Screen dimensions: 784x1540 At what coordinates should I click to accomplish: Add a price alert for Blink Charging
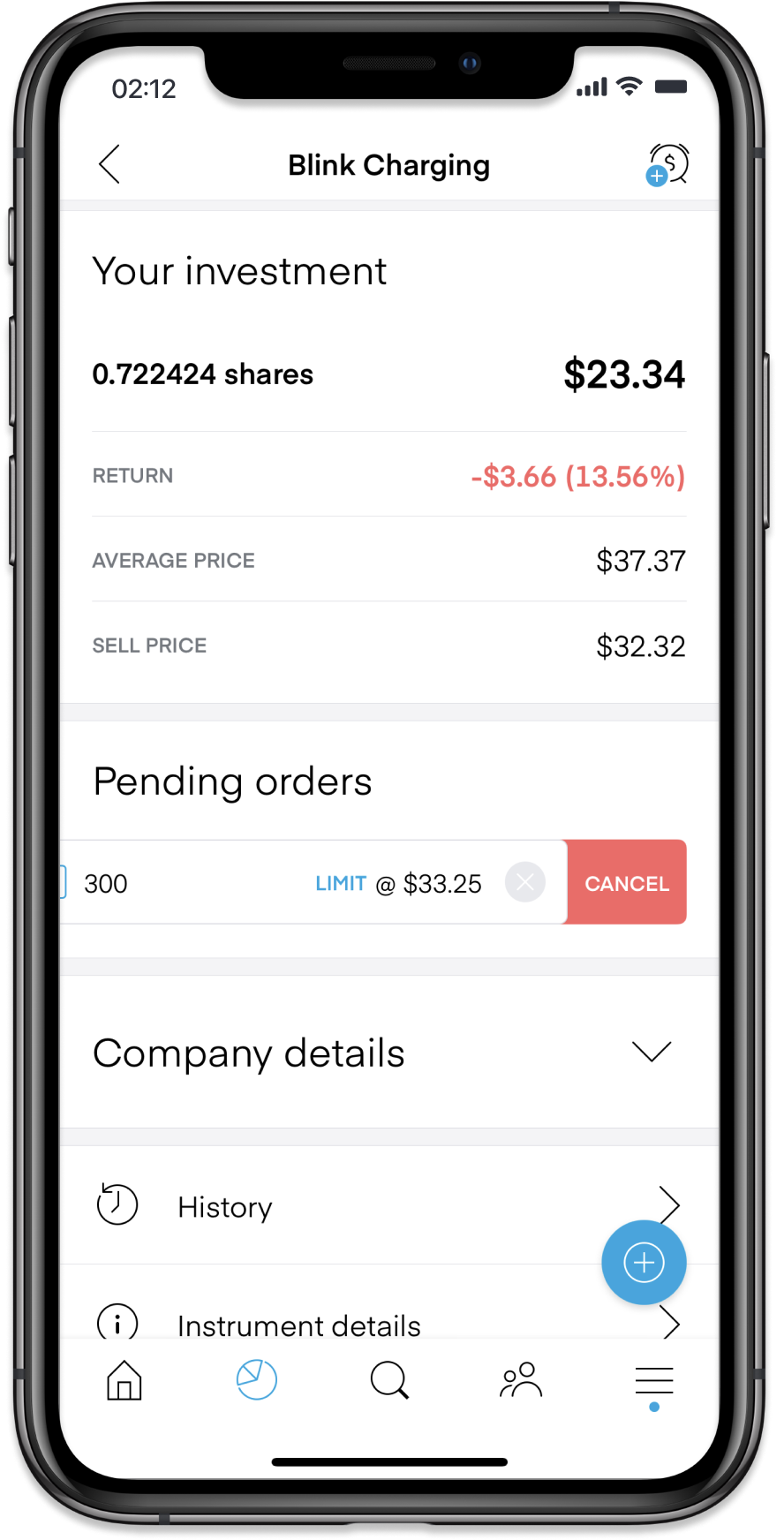click(667, 164)
